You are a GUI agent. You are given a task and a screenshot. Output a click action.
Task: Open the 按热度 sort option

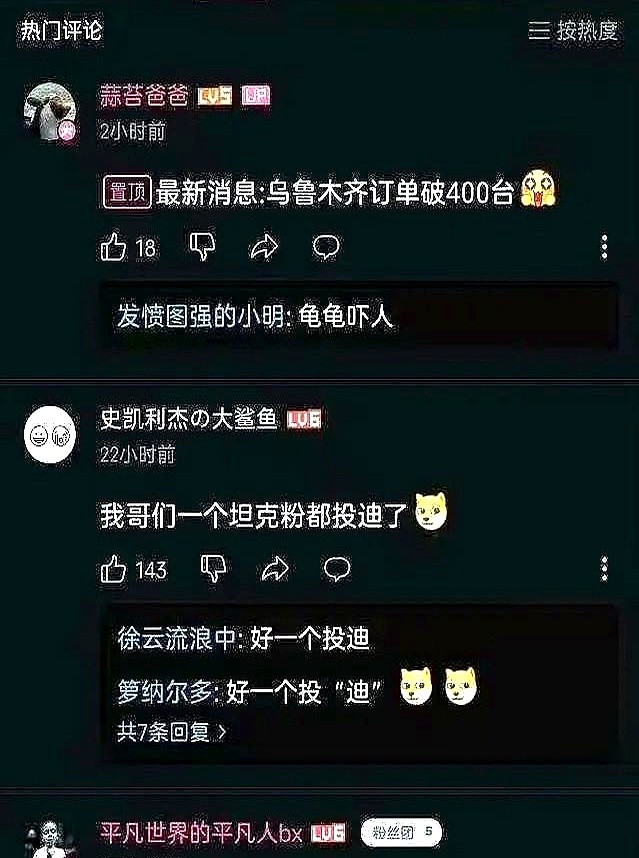[x=573, y=31]
